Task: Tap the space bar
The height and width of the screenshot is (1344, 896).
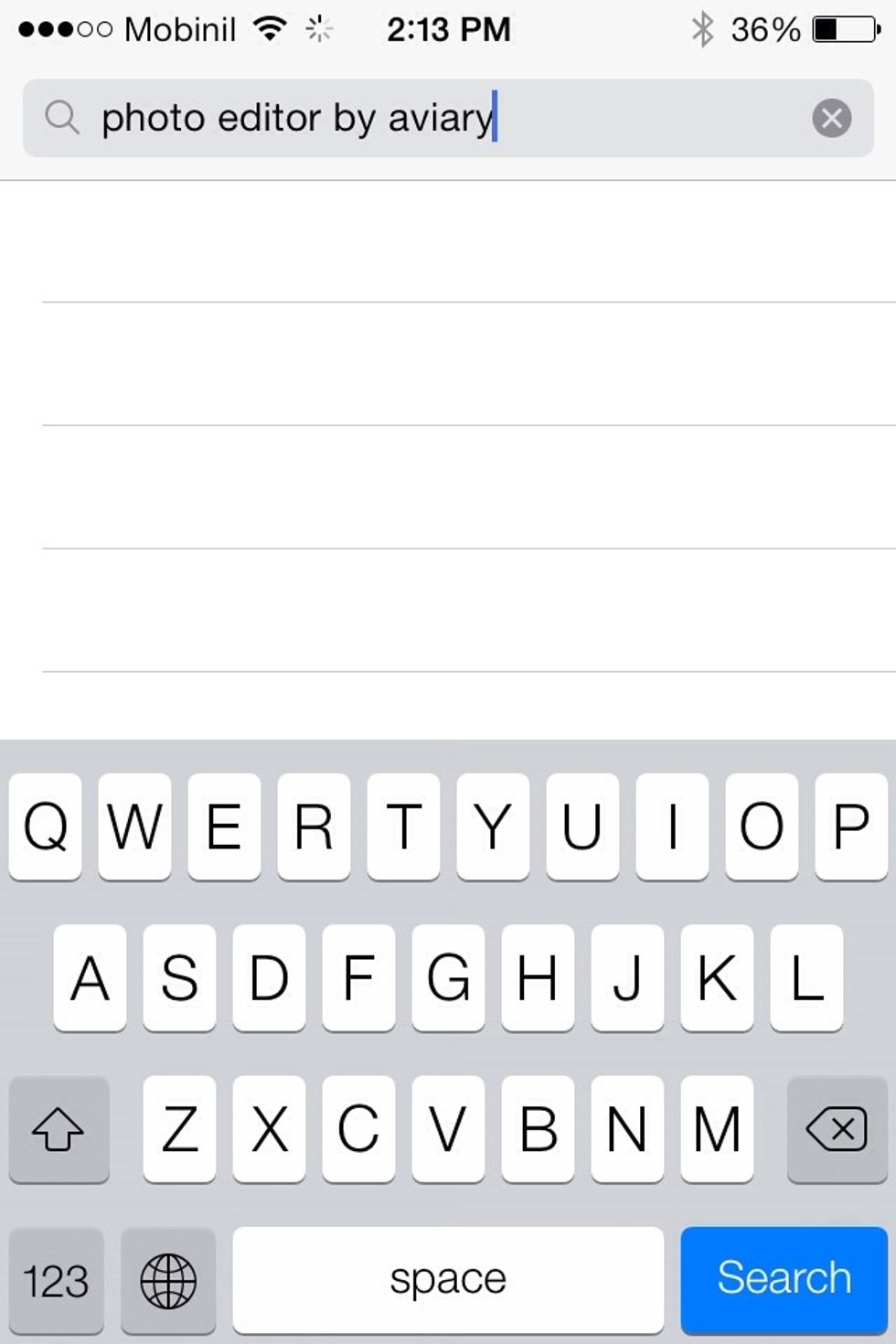Action: 447,1278
